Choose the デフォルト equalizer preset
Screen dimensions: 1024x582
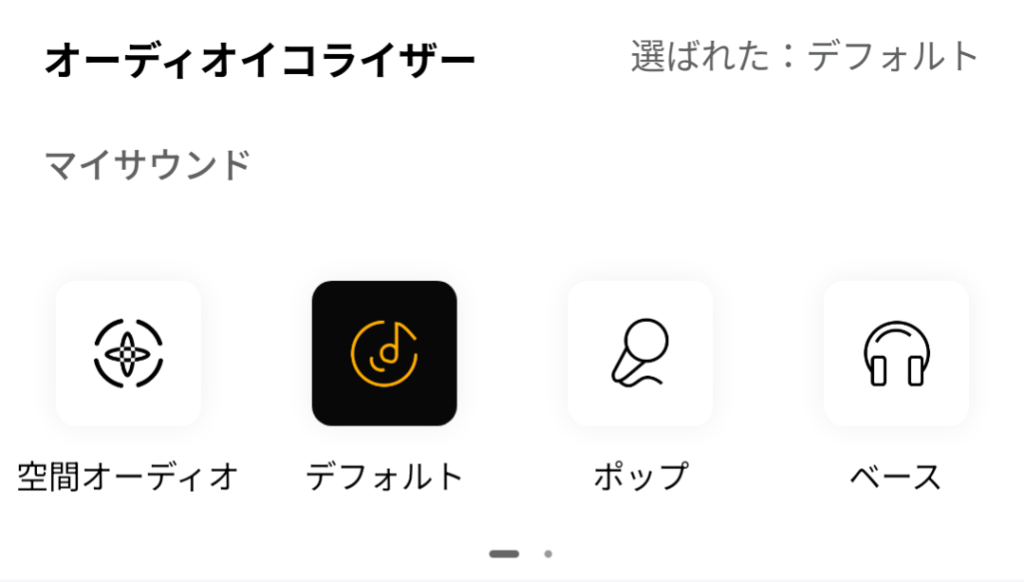pyautogui.click(x=384, y=353)
